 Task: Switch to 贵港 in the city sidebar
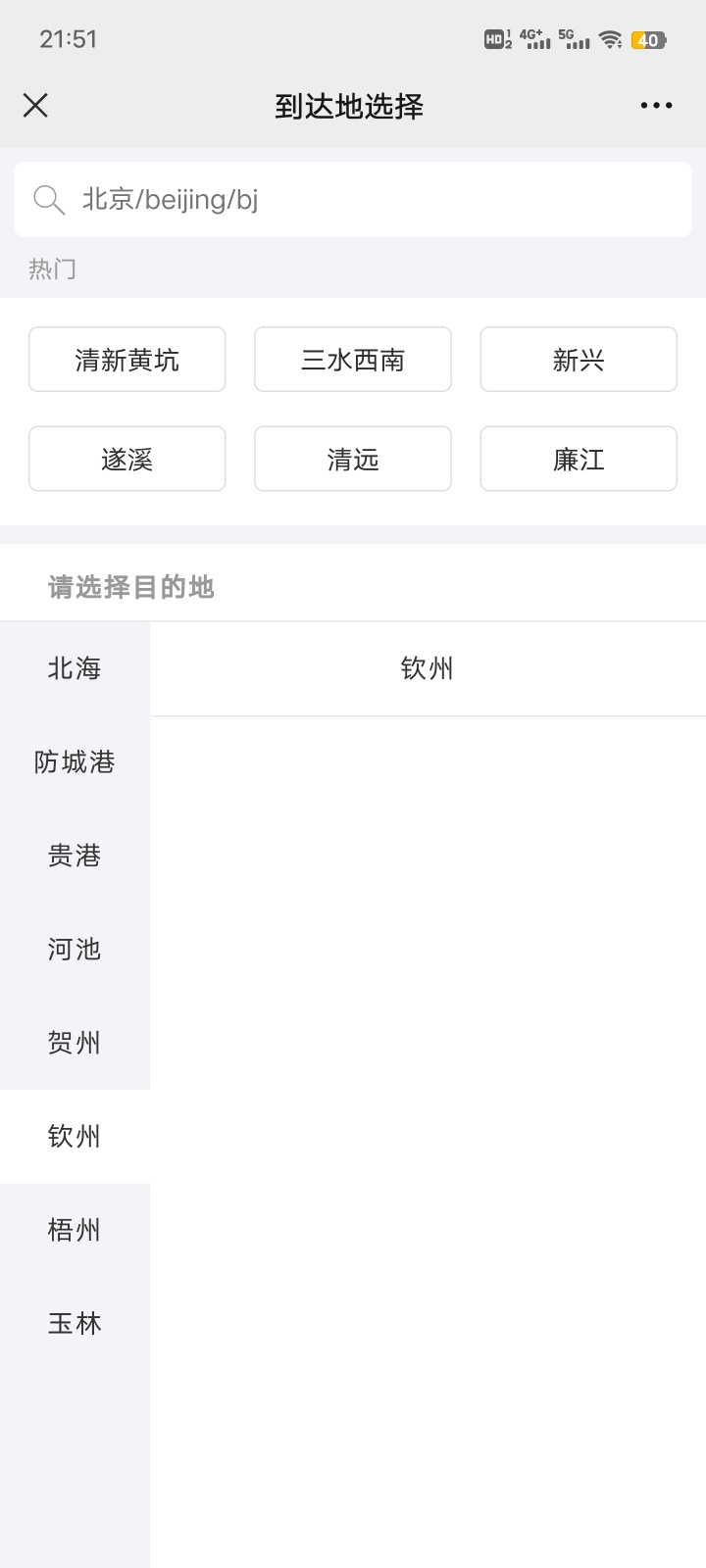click(x=75, y=856)
